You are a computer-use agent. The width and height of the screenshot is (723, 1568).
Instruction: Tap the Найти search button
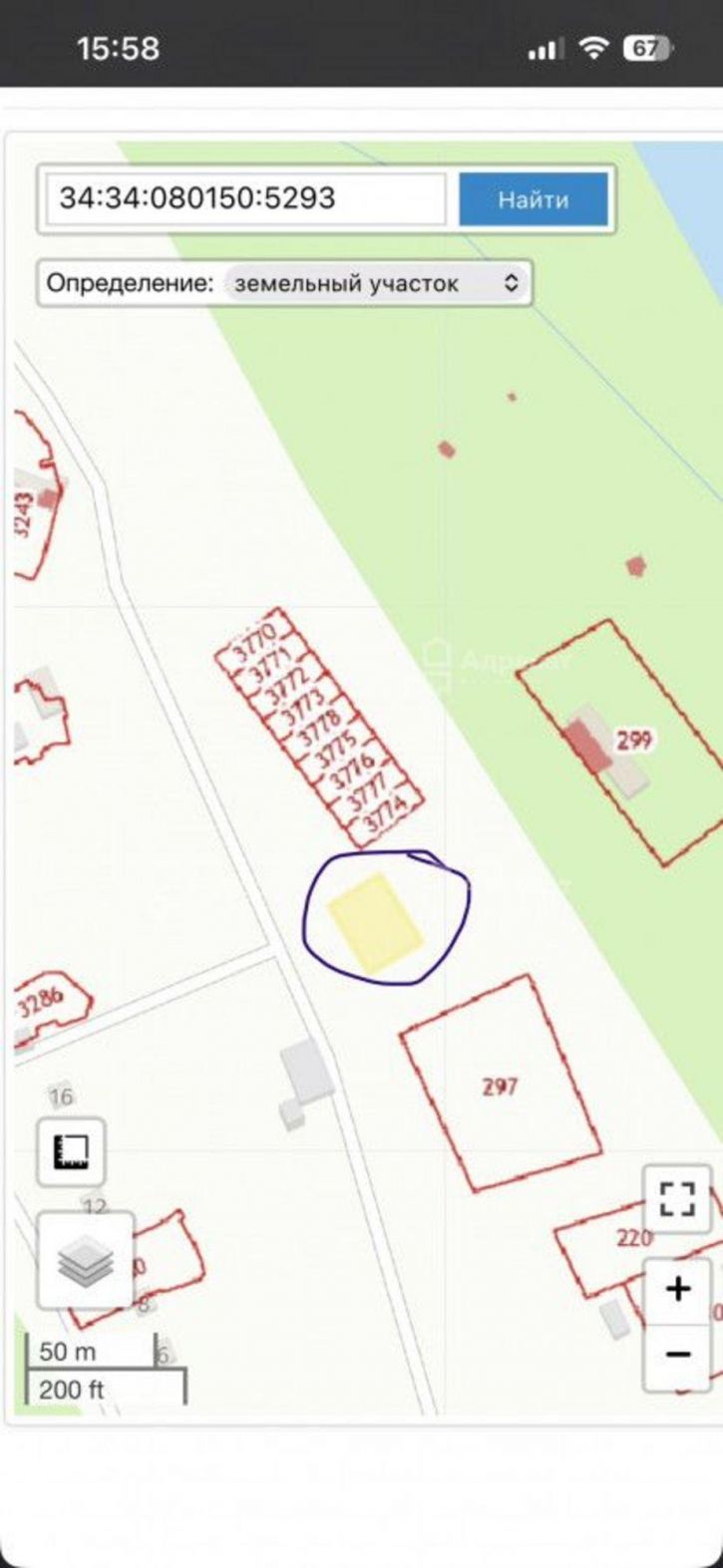click(x=533, y=199)
